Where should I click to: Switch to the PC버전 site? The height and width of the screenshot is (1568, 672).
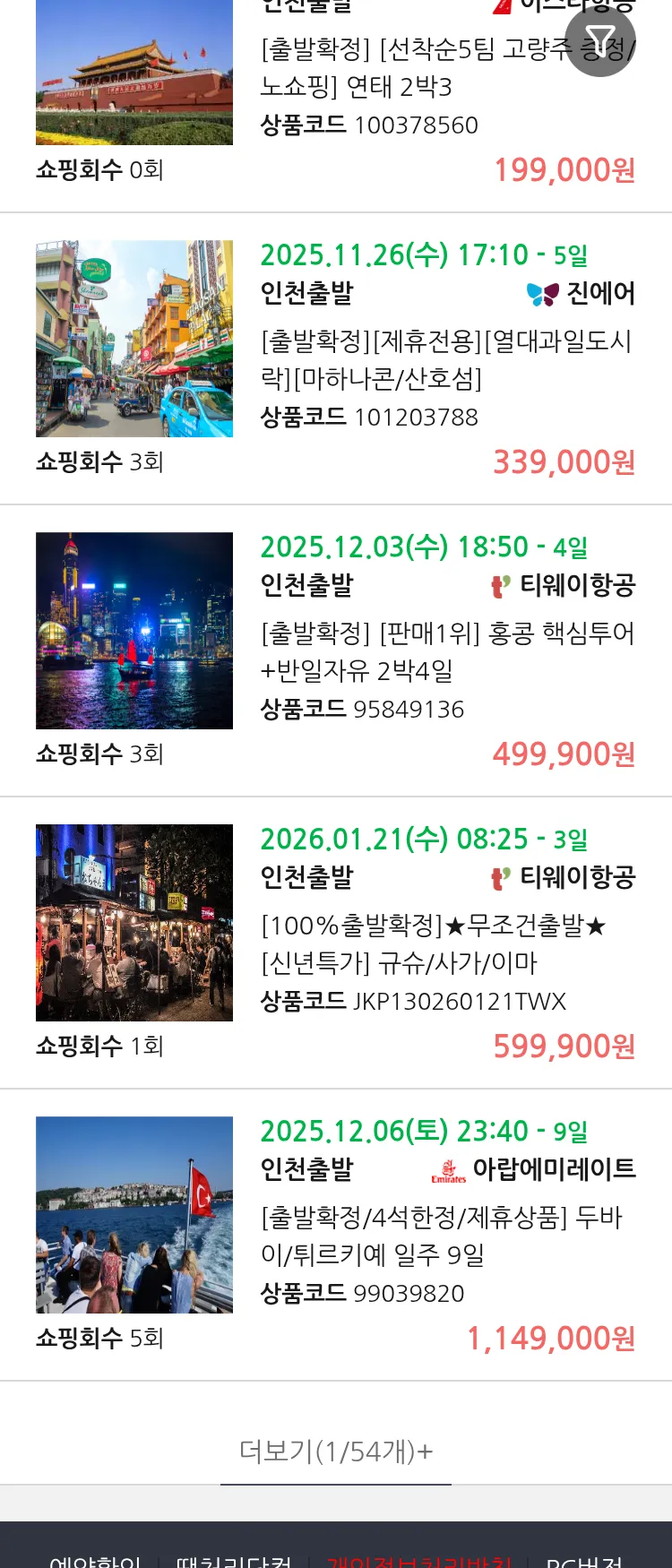coord(584,1561)
